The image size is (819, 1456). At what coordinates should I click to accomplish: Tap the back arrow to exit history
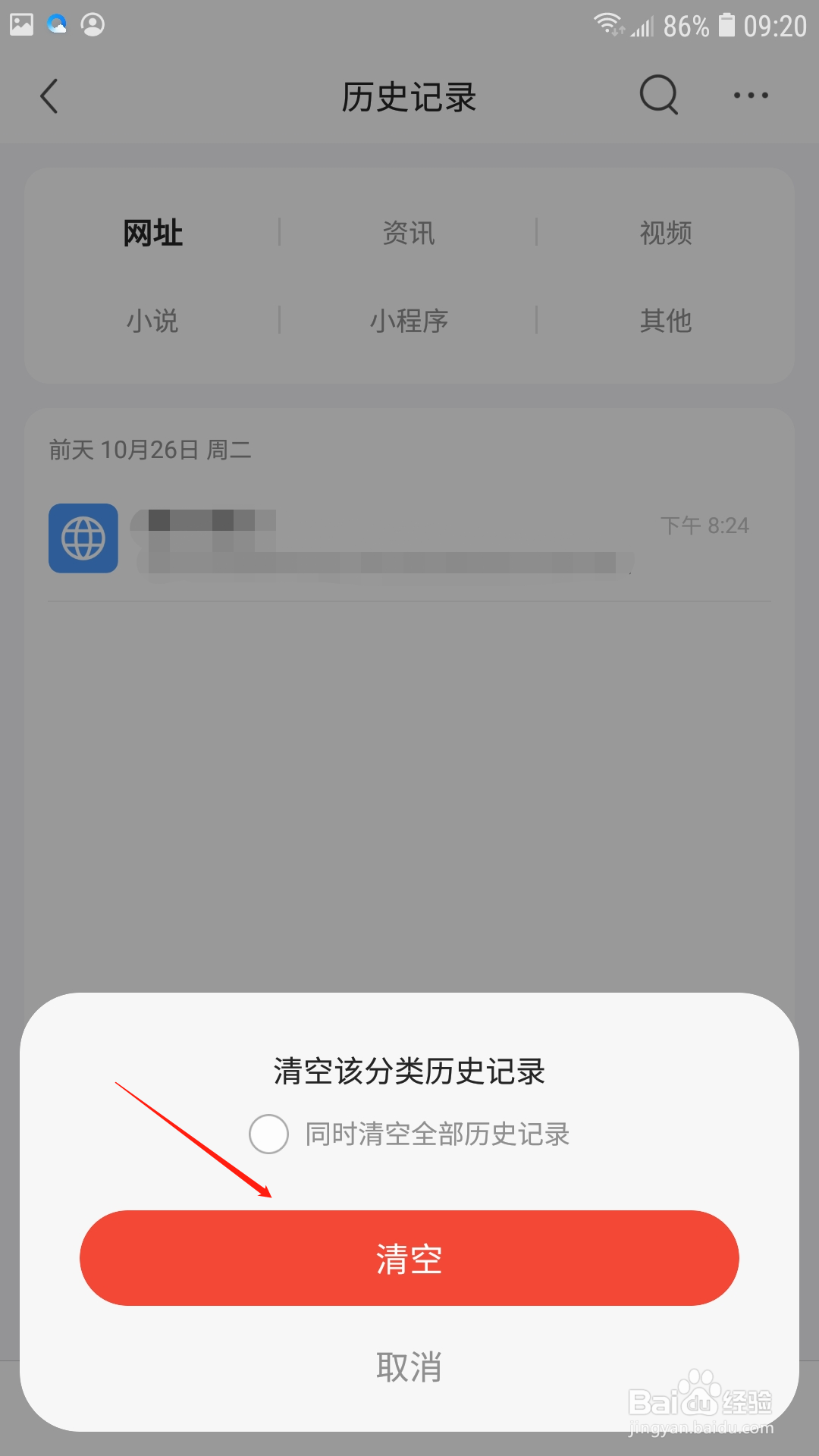click(49, 96)
